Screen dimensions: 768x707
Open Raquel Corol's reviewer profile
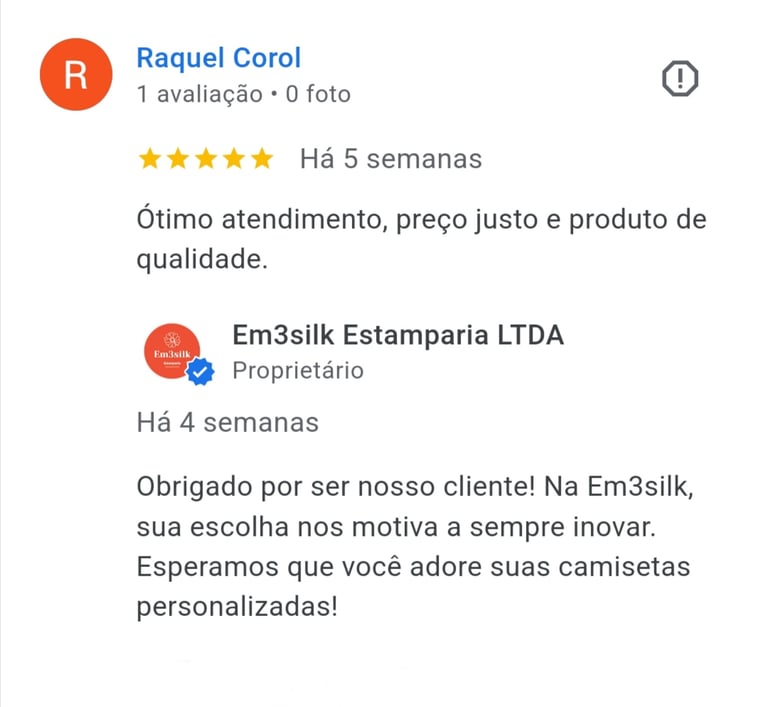click(x=218, y=58)
